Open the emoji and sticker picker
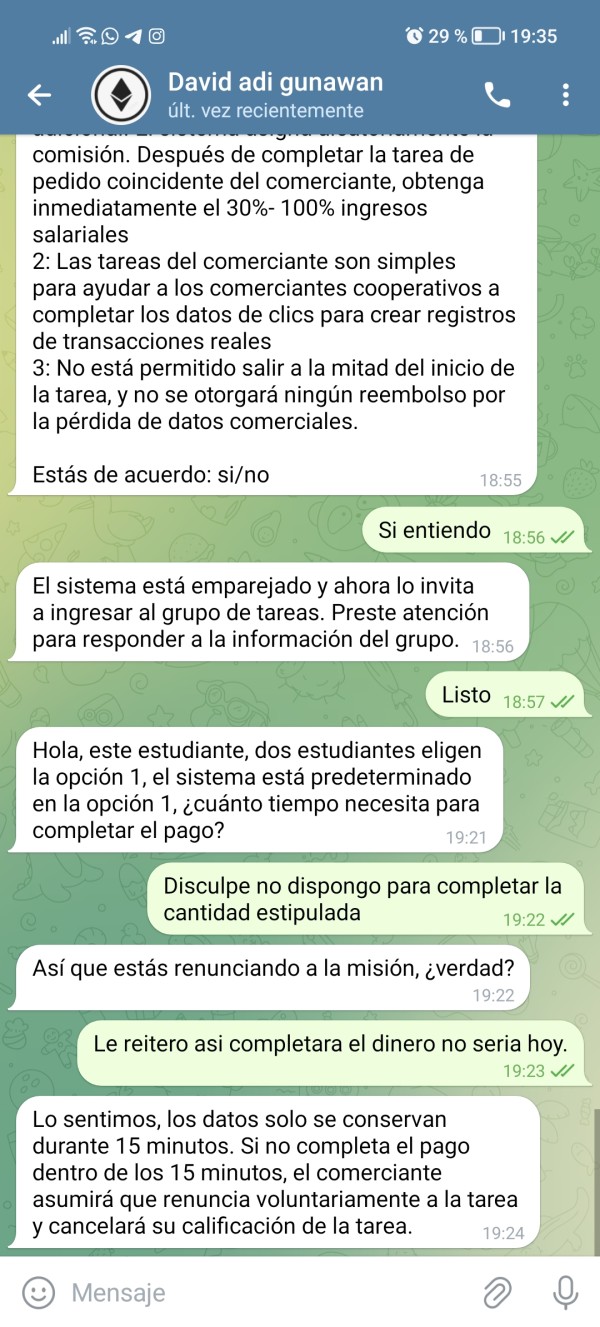Viewport: 600px width, 1327px height. pos(38,1292)
